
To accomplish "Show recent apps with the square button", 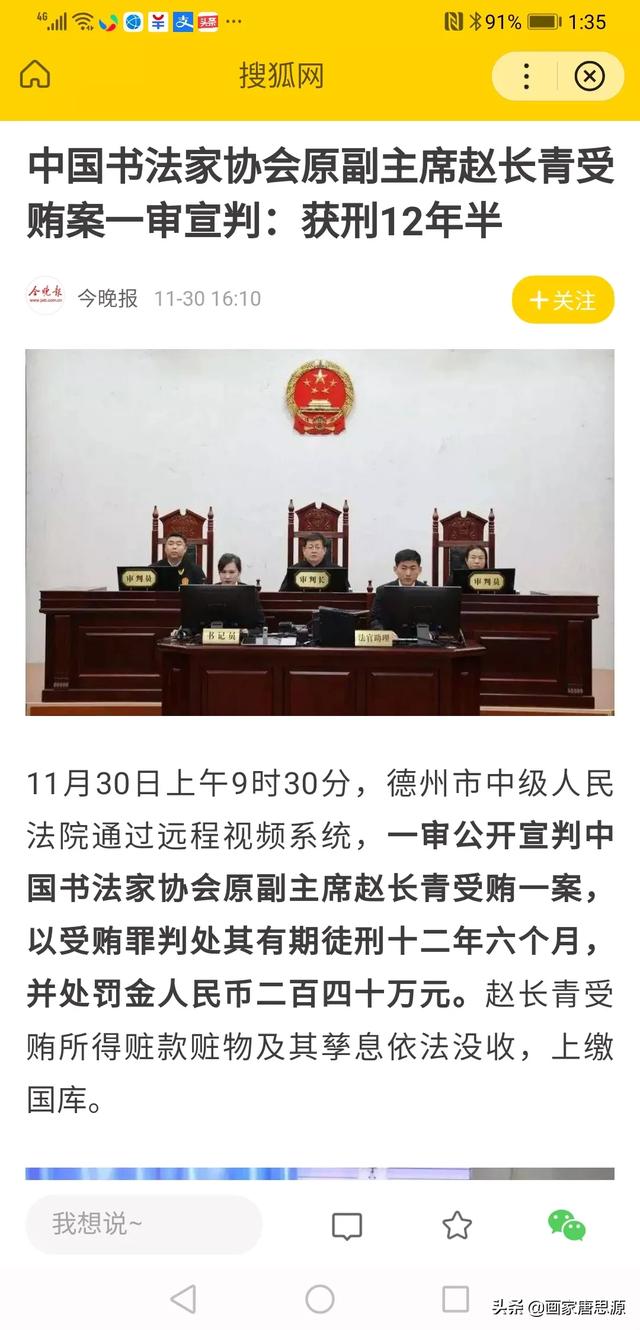I will [x=455, y=1299].
